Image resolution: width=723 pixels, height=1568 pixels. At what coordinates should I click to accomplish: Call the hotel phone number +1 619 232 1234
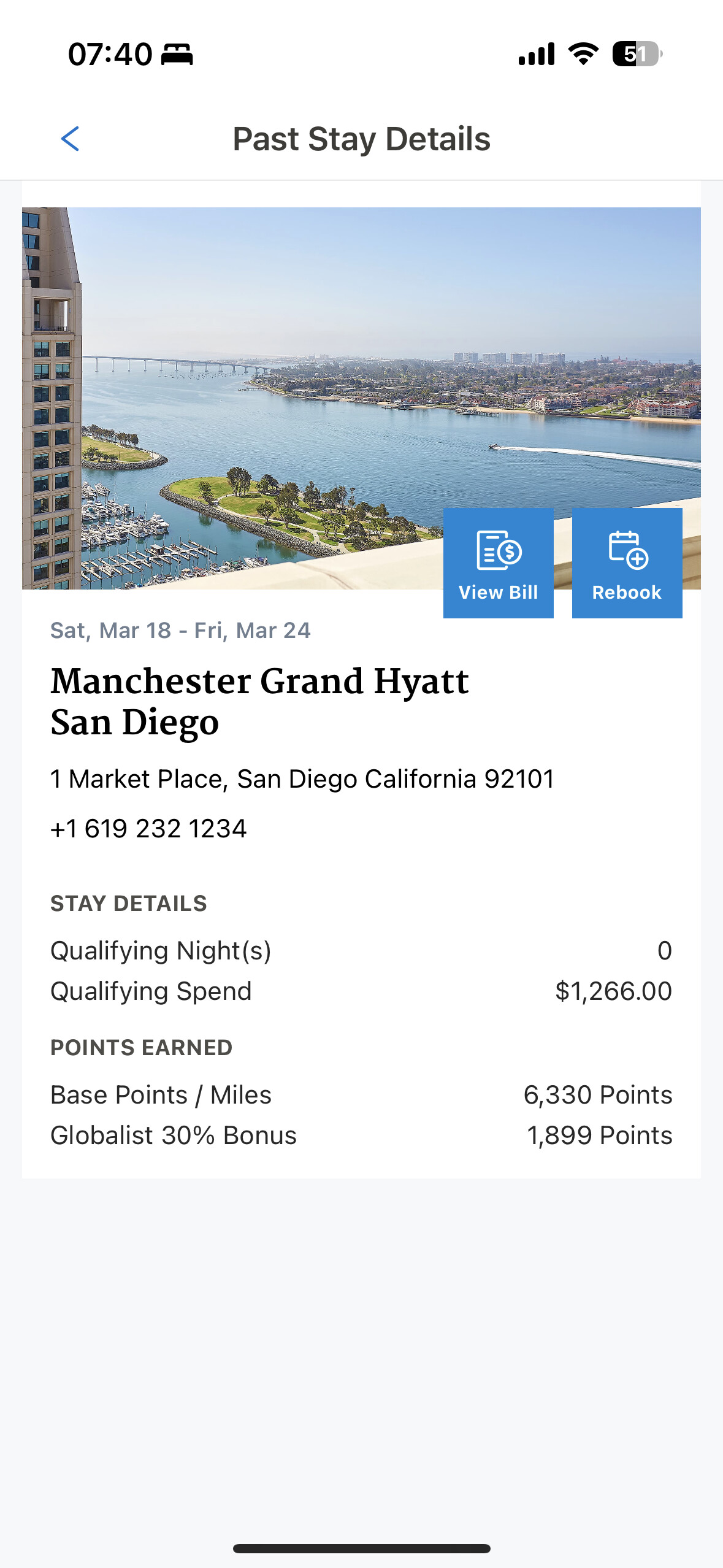coord(148,828)
